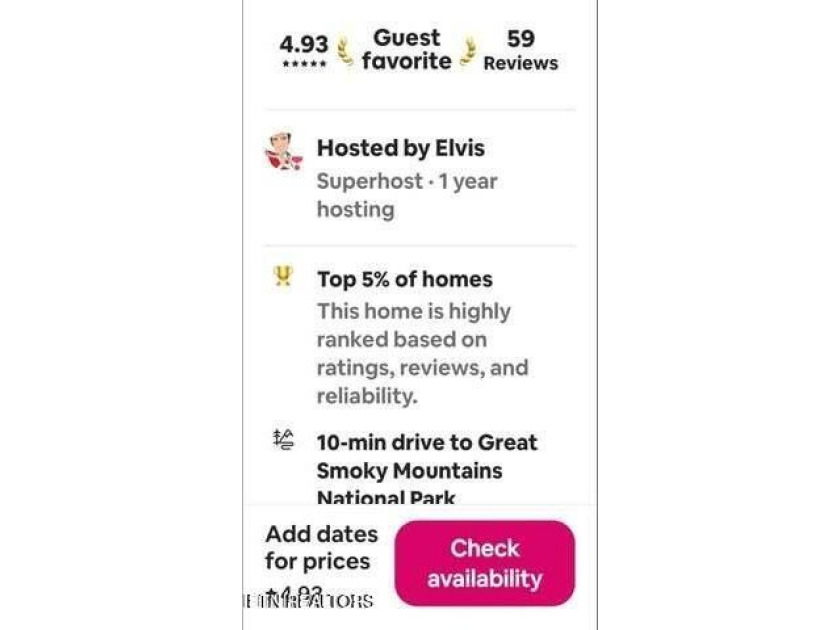Open the Hosted by Elvis profile

[400, 149]
